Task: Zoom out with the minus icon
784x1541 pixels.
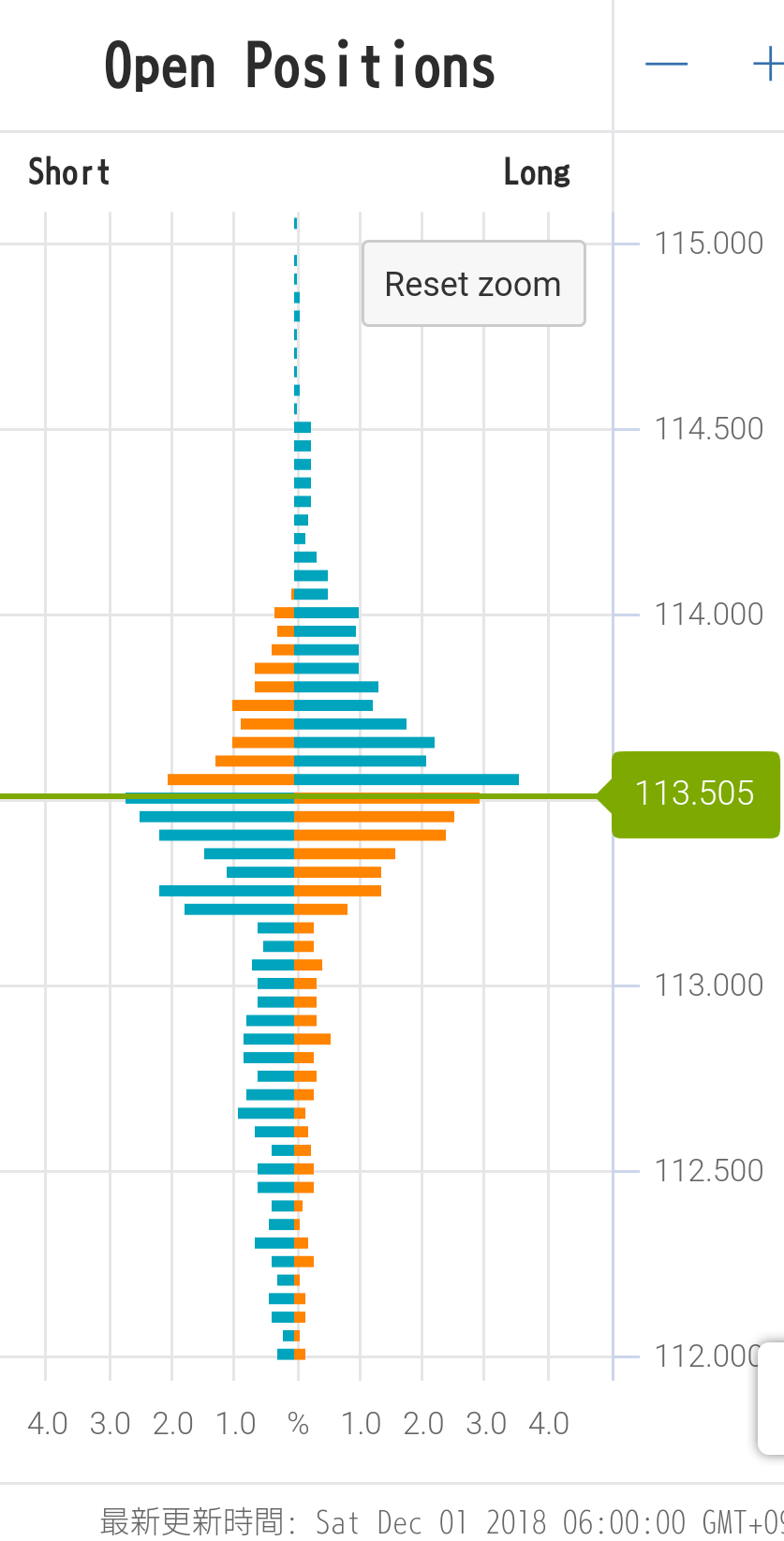Action: point(666,65)
